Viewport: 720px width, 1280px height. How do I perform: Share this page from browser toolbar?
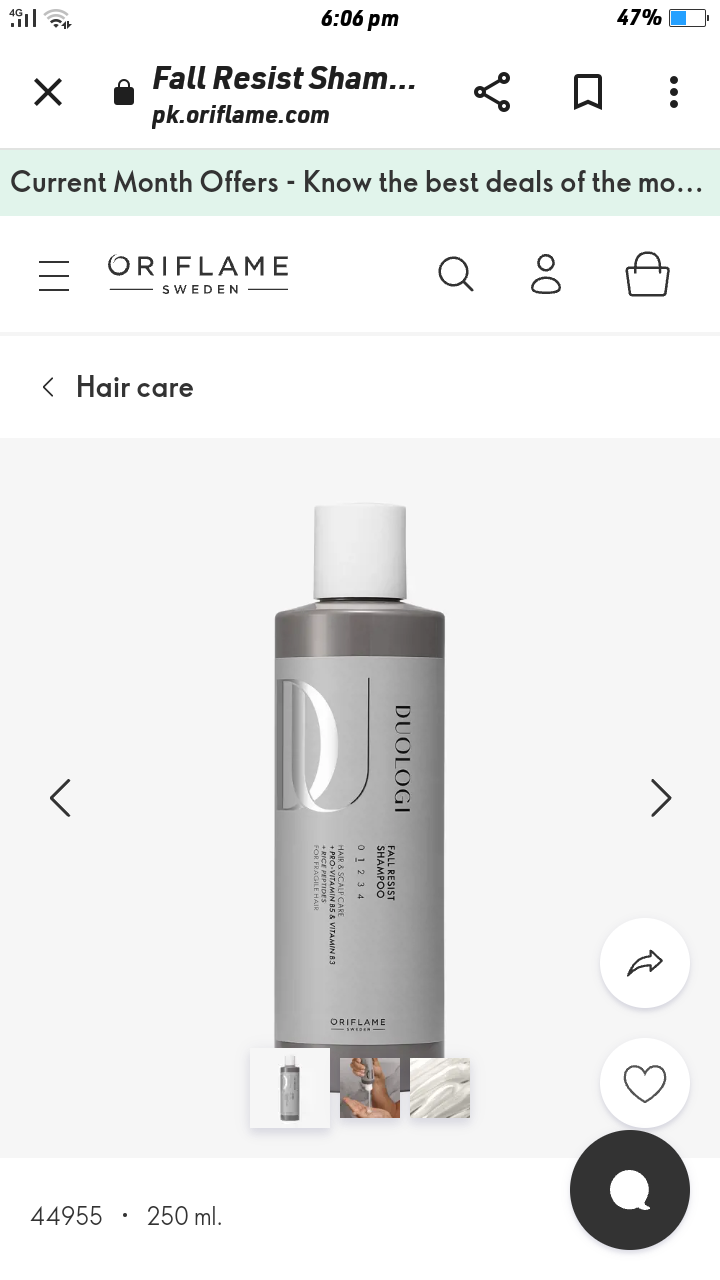tap(492, 93)
